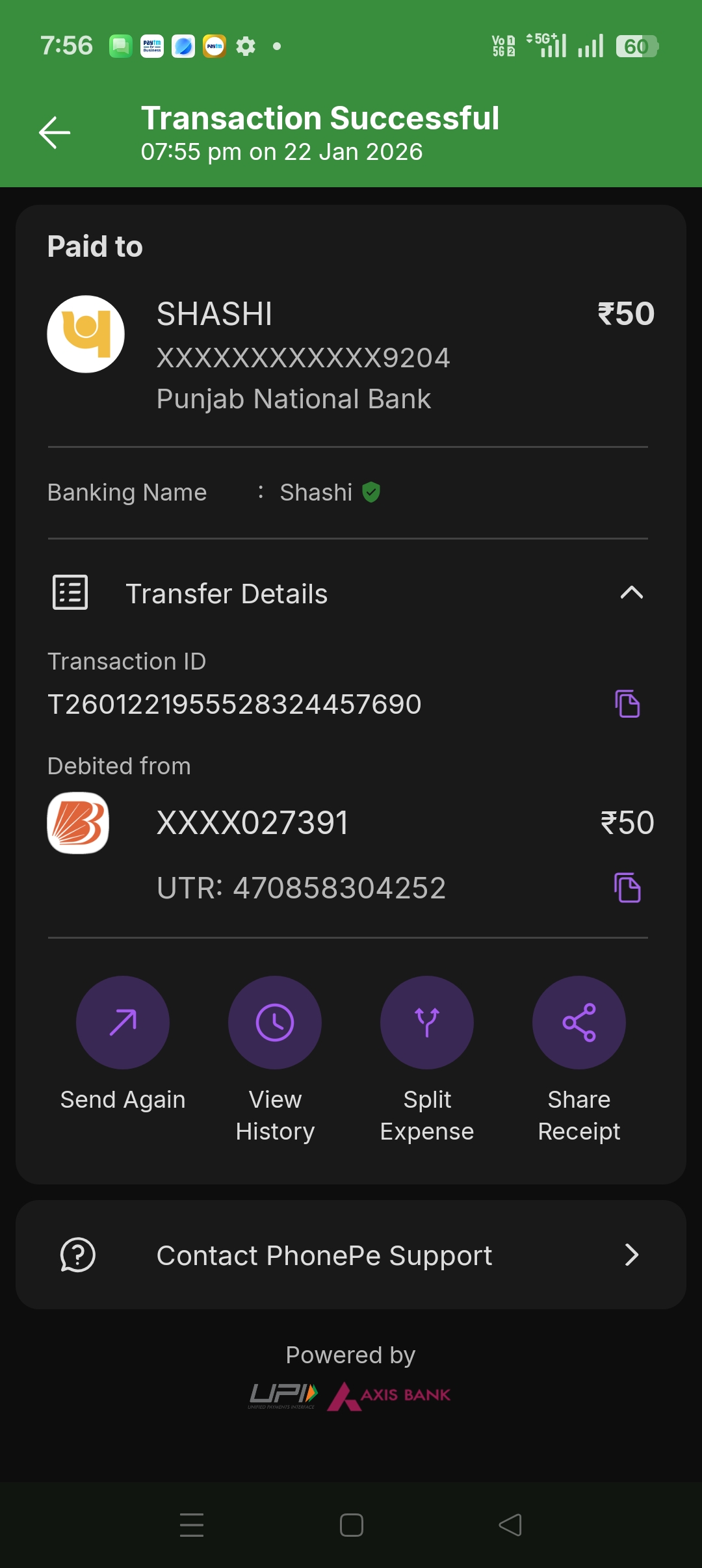The image size is (702, 1568).
Task: Open Contact PhonePe Support
Action: 351,1255
